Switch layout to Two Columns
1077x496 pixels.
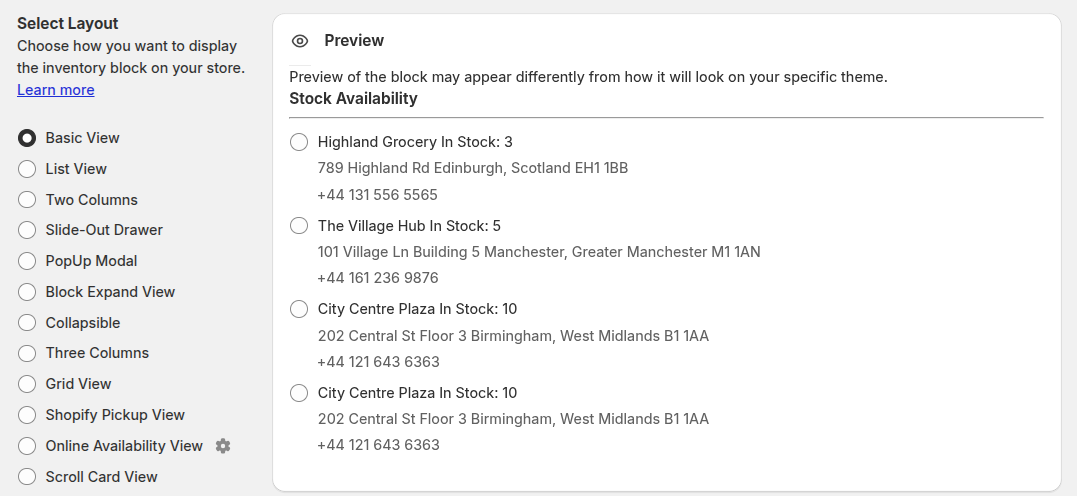coord(27,200)
